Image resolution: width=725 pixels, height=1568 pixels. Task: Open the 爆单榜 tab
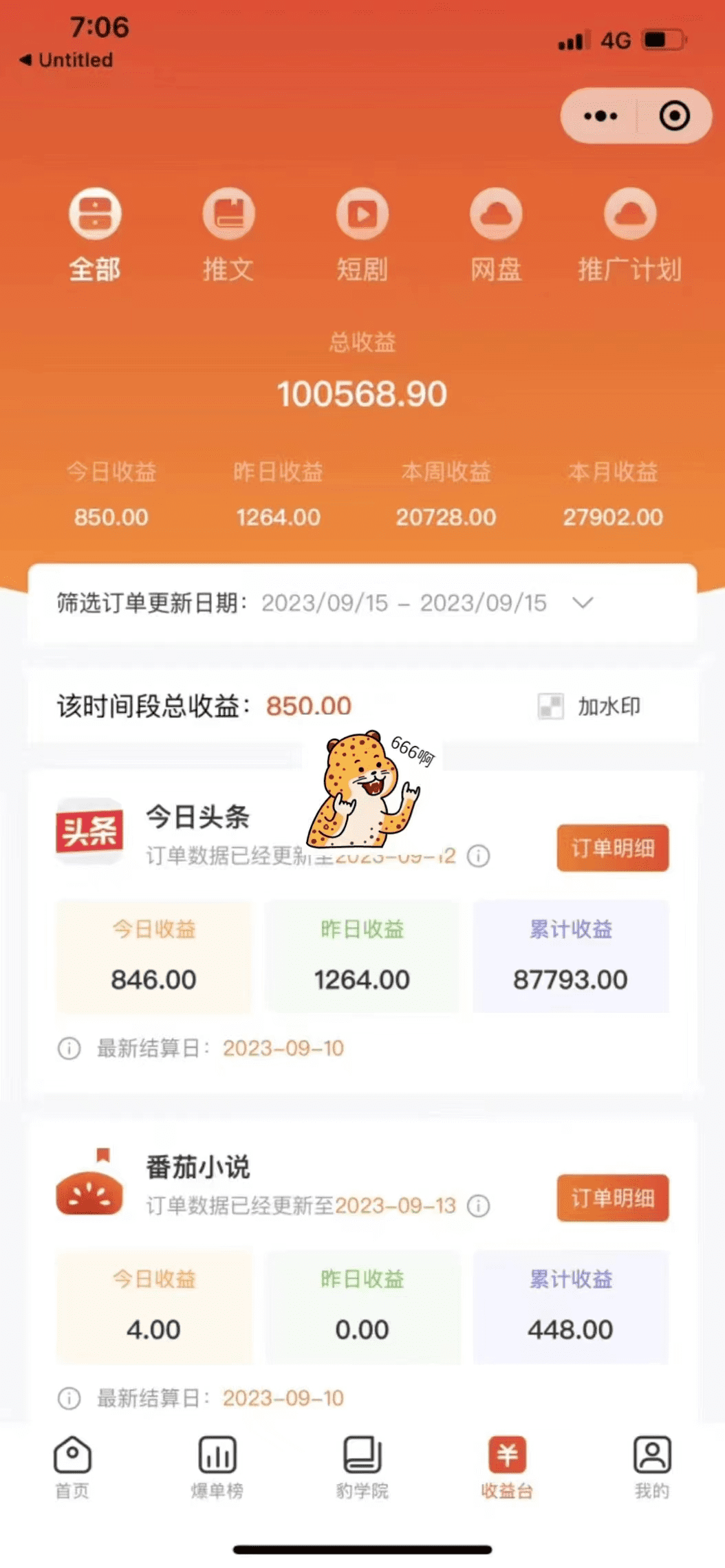coord(217,1468)
